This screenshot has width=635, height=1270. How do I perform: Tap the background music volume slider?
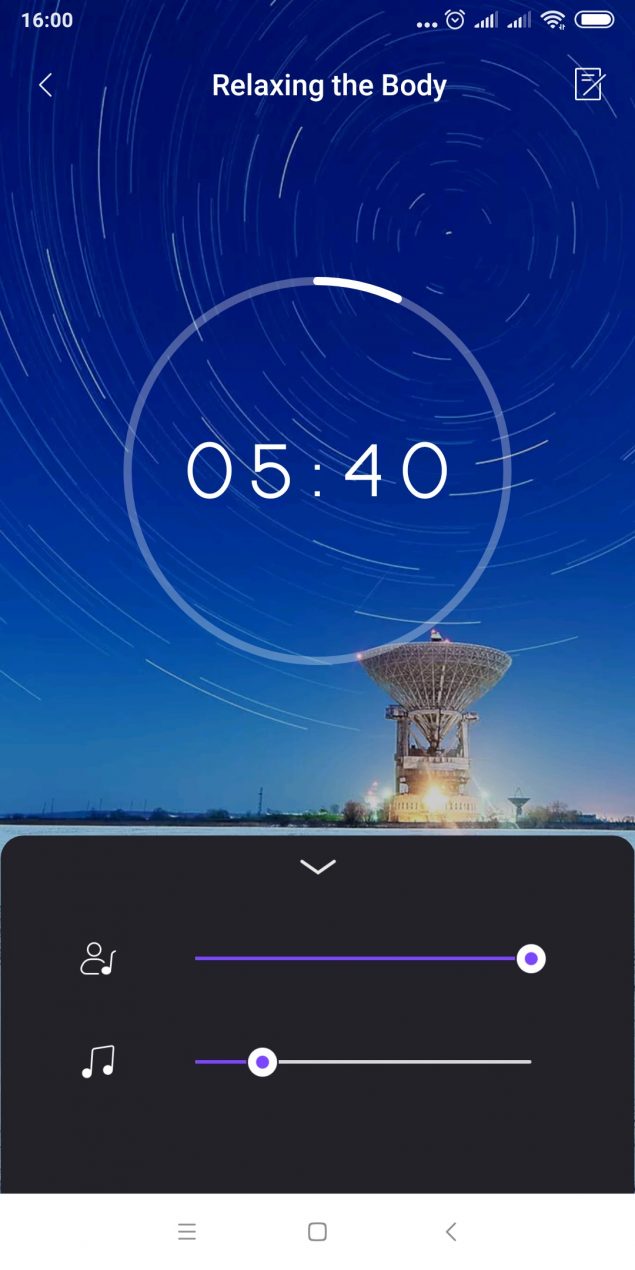pyautogui.click(x=363, y=1062)
